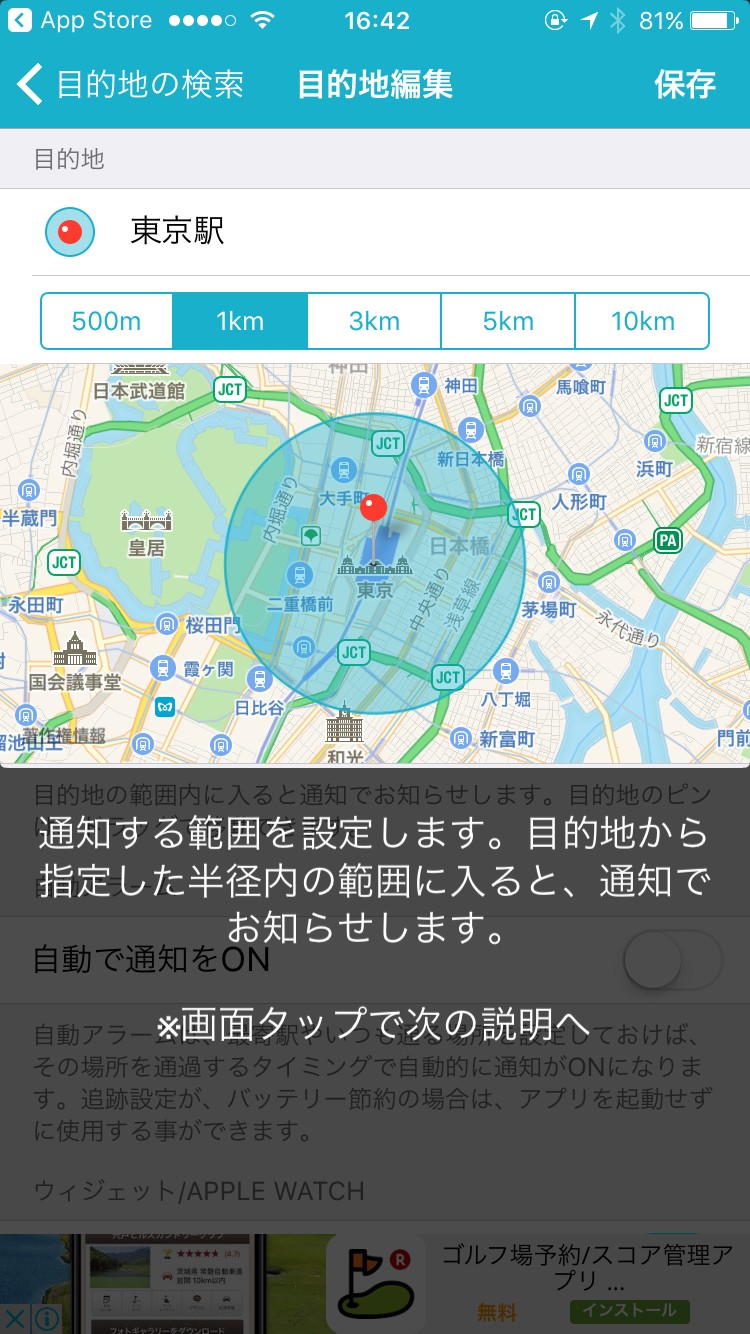Select the 1km radius option

[x=240, y=321]
